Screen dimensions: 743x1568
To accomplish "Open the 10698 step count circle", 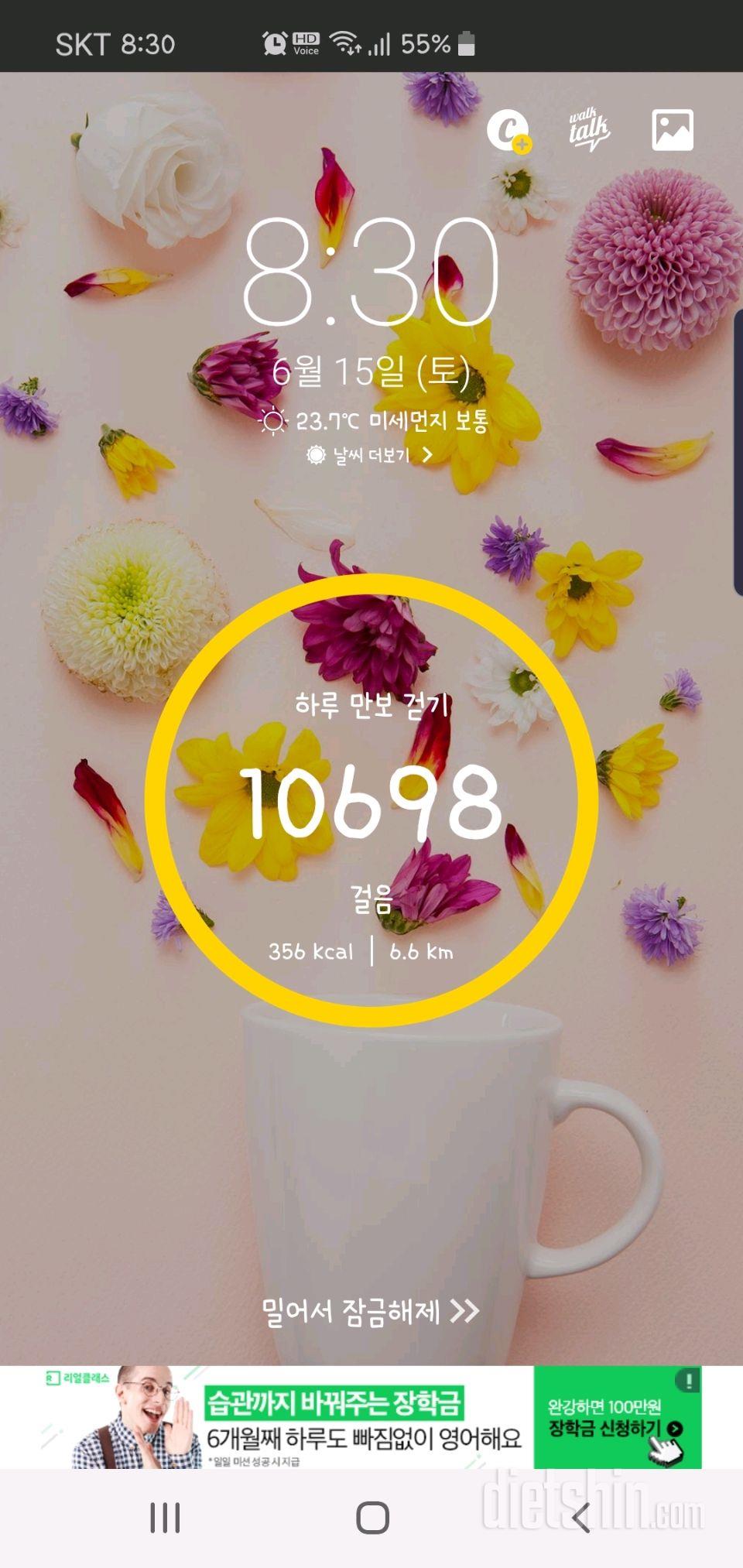I will [x=371, y=801].
